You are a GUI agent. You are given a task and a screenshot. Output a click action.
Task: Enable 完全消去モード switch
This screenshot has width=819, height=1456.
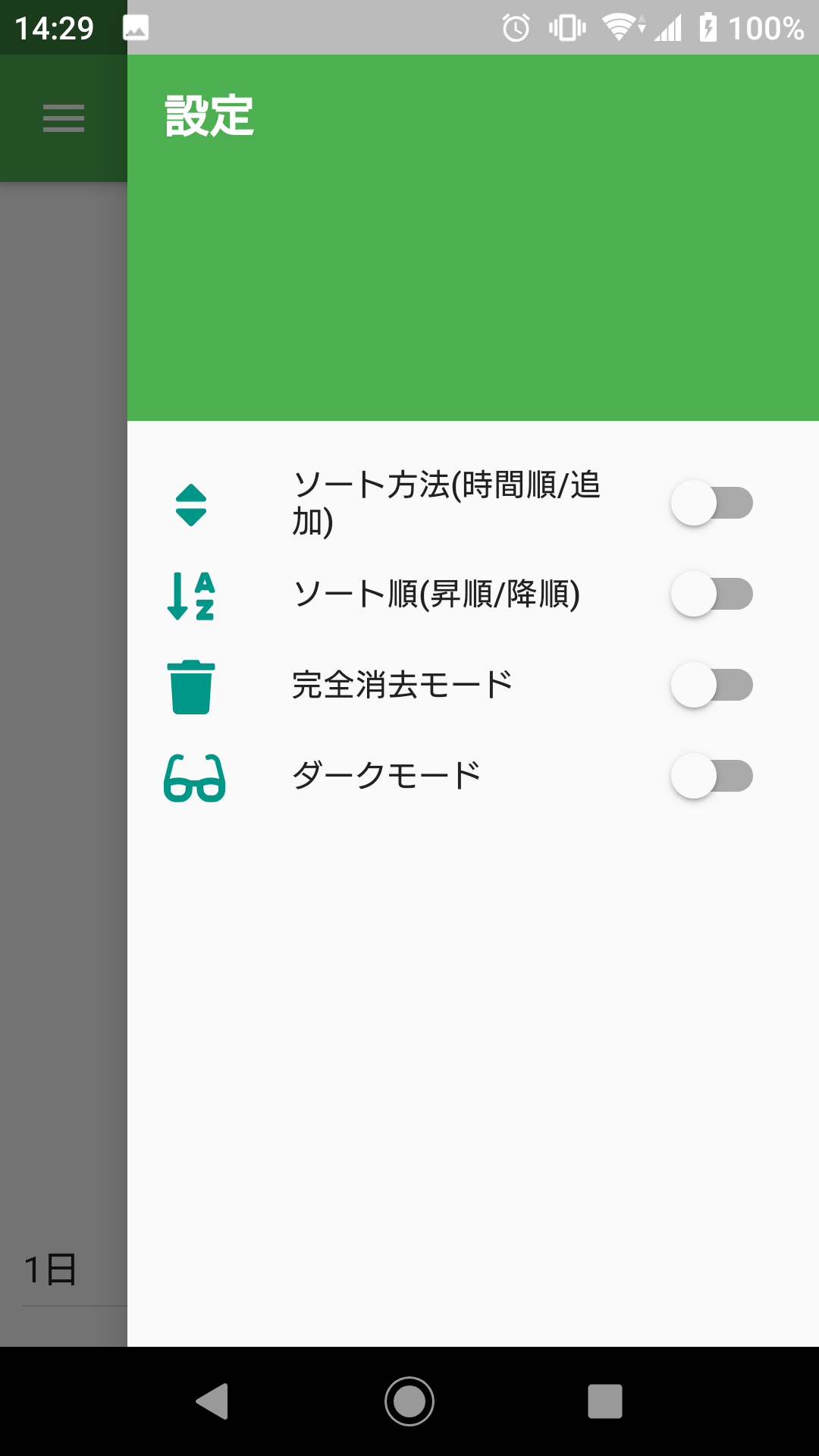(711, 685)
